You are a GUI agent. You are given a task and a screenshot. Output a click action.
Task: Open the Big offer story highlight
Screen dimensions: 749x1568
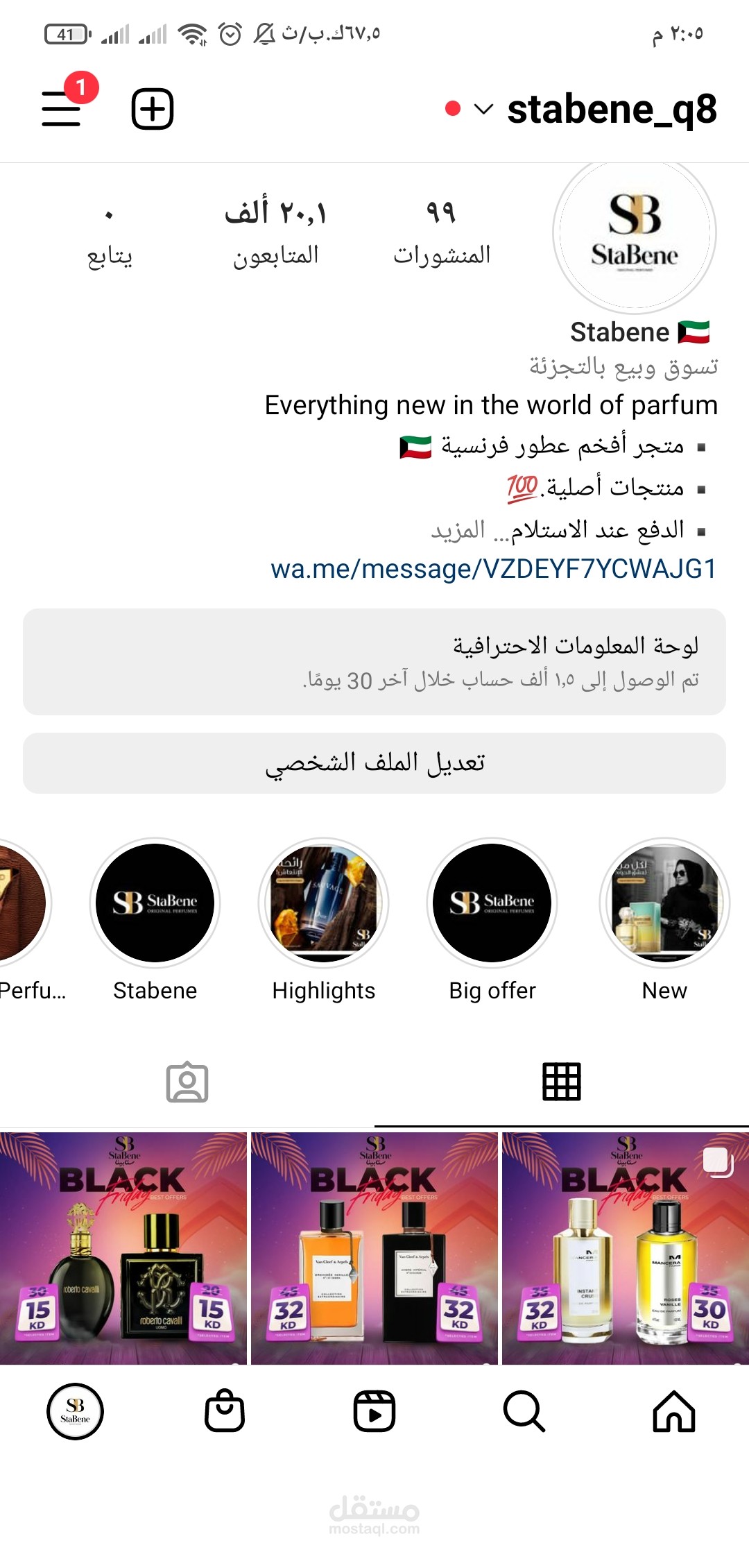point(492,903)
